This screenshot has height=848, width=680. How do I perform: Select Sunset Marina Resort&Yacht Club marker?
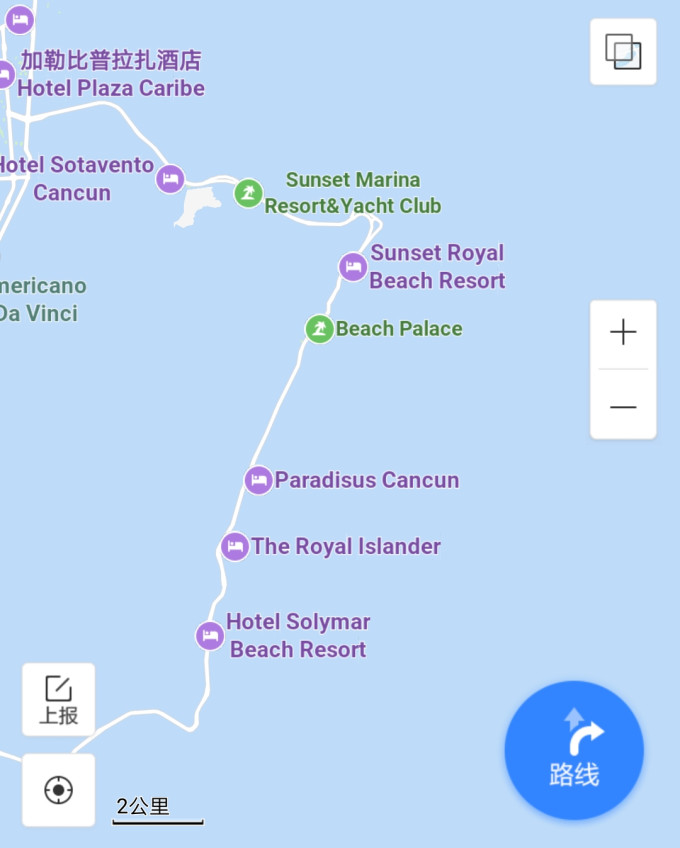click(x=248, y=193)
